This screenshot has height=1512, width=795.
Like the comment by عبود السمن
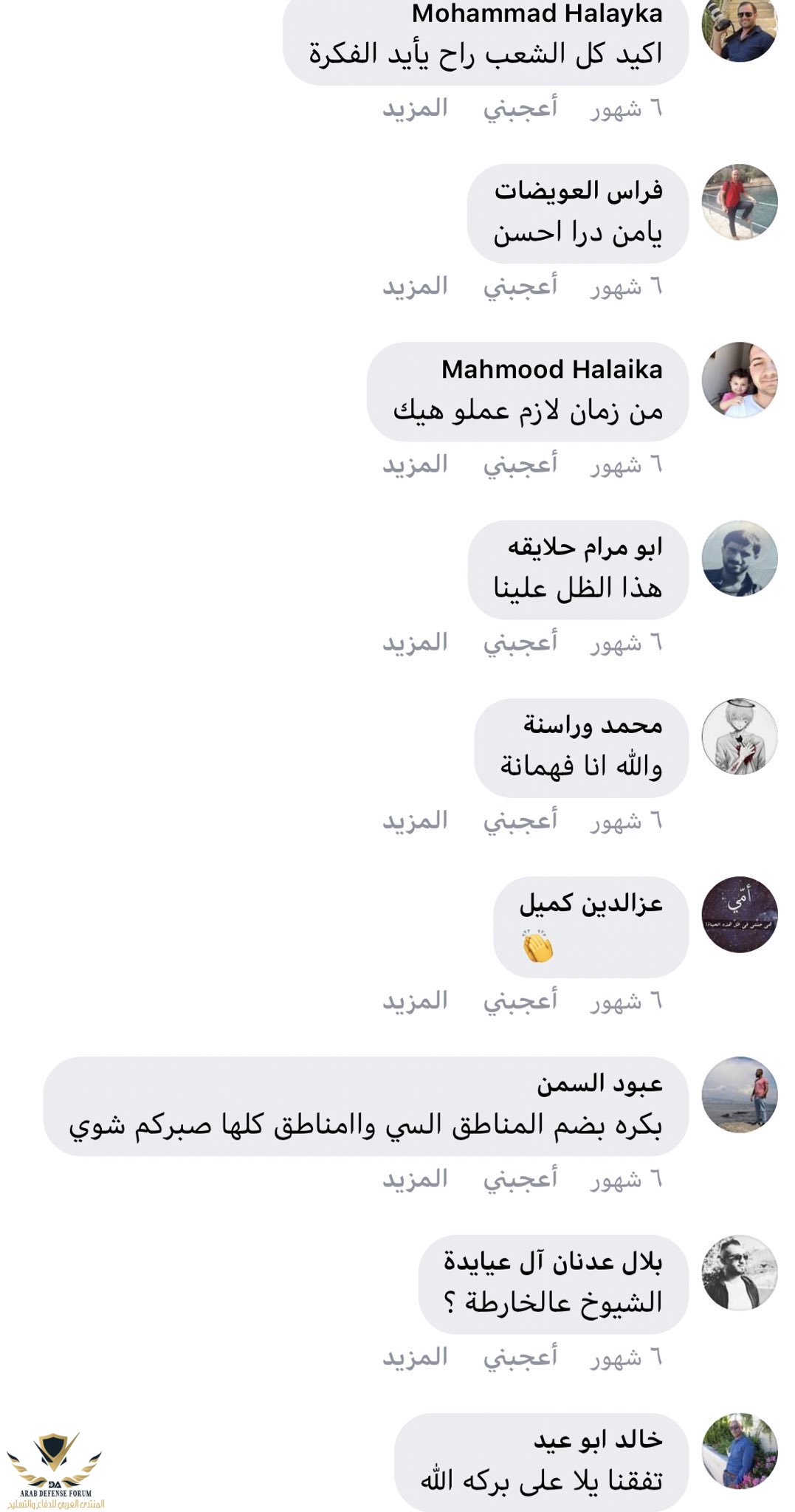tap(520, 1180)
